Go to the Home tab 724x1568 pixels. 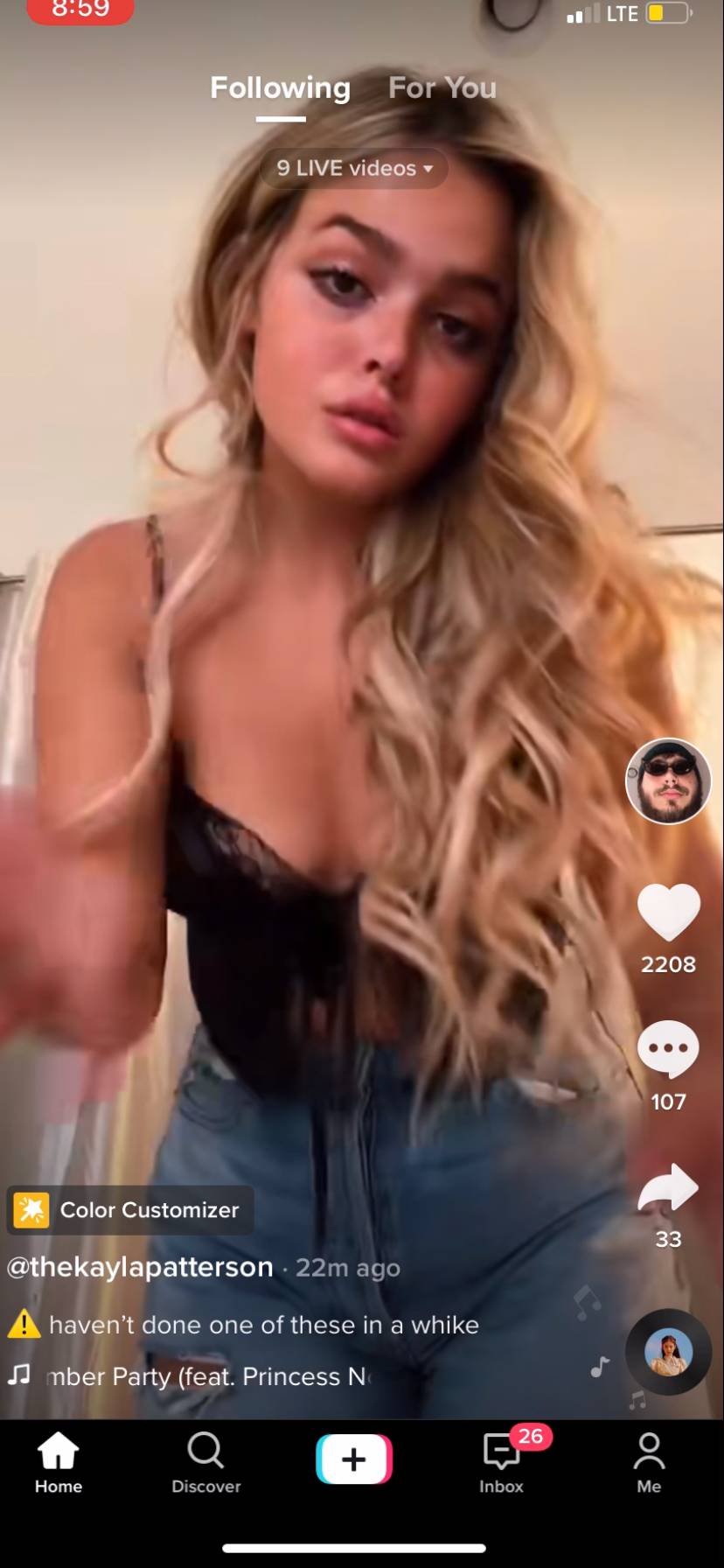59,1463
